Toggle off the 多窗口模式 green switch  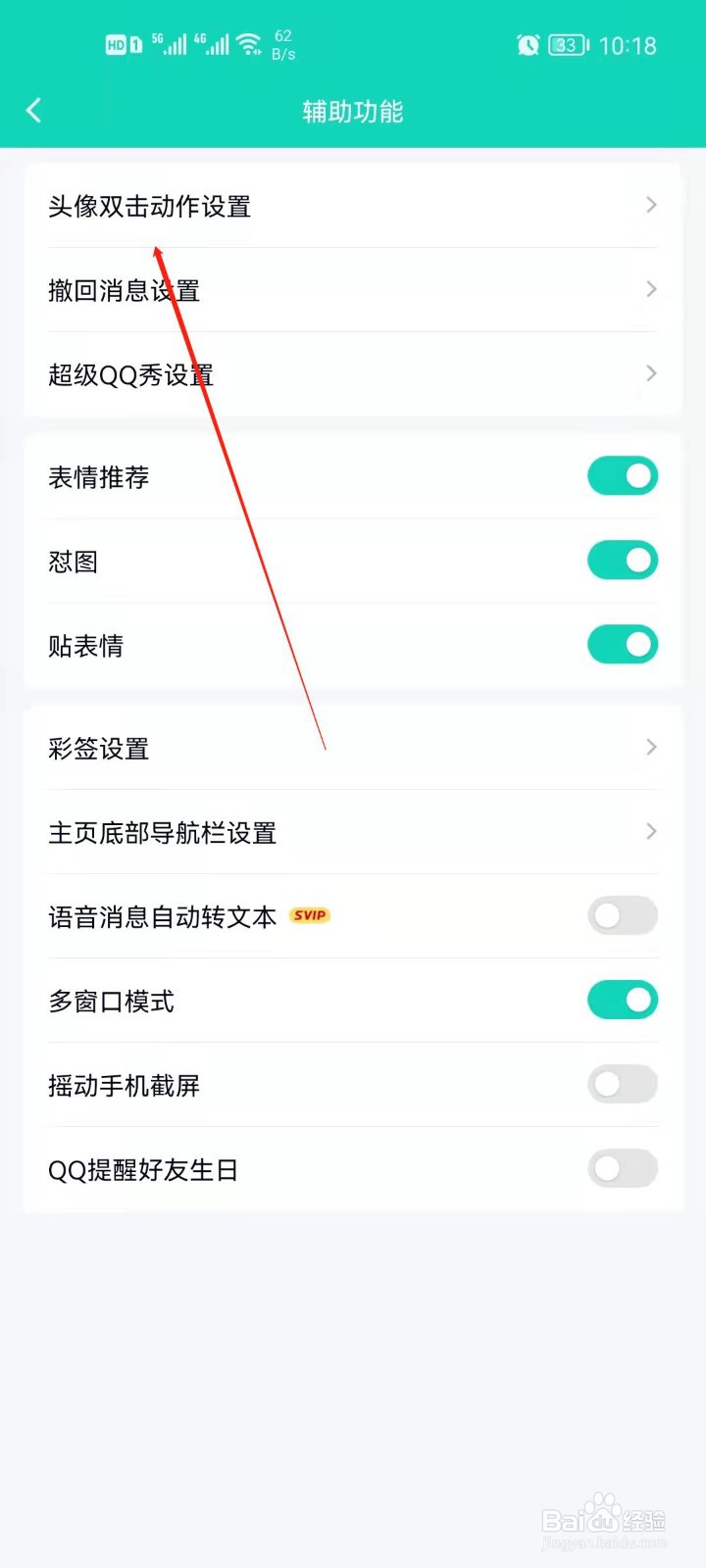623,1000
